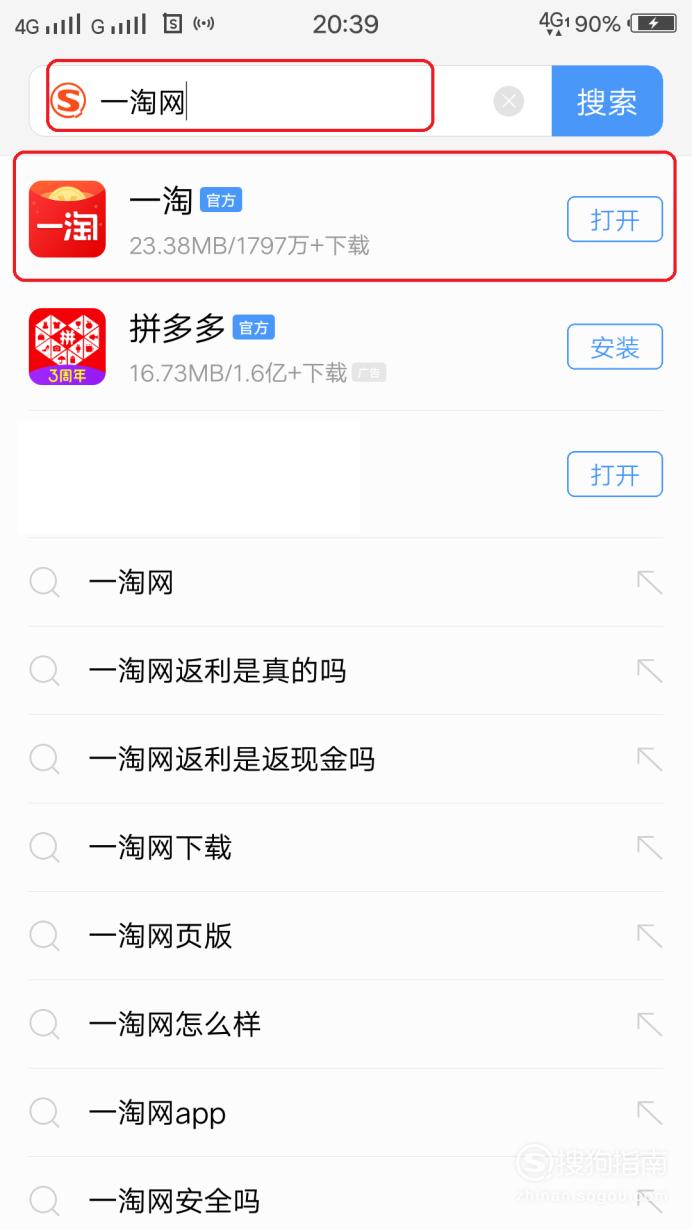Viewport: 692px width, 1230px height.
Task: Open the 一淘 app with 打开 button
Action: 615,219
